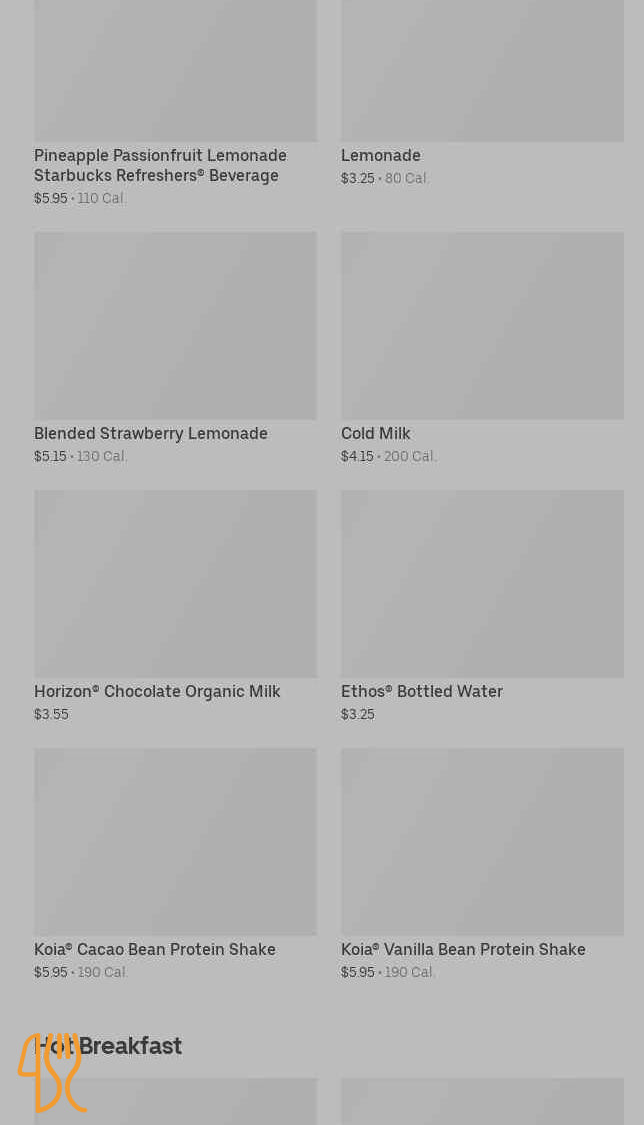
Task: Choose the Cold Milk card
Action: [x=482, y=348]
